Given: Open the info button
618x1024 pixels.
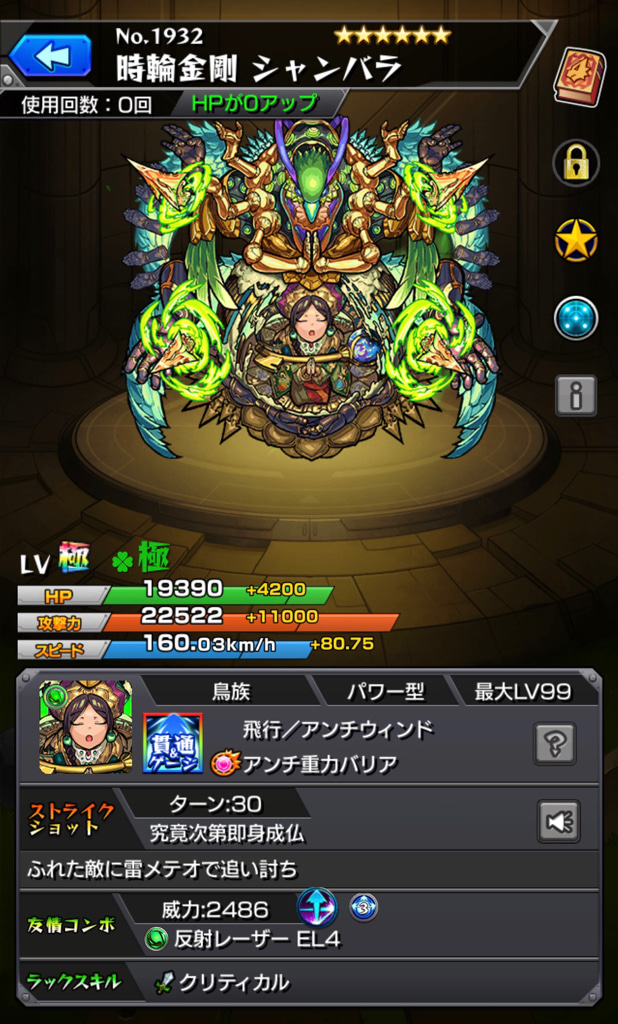Looking at the screenshot, I should 576,397.
